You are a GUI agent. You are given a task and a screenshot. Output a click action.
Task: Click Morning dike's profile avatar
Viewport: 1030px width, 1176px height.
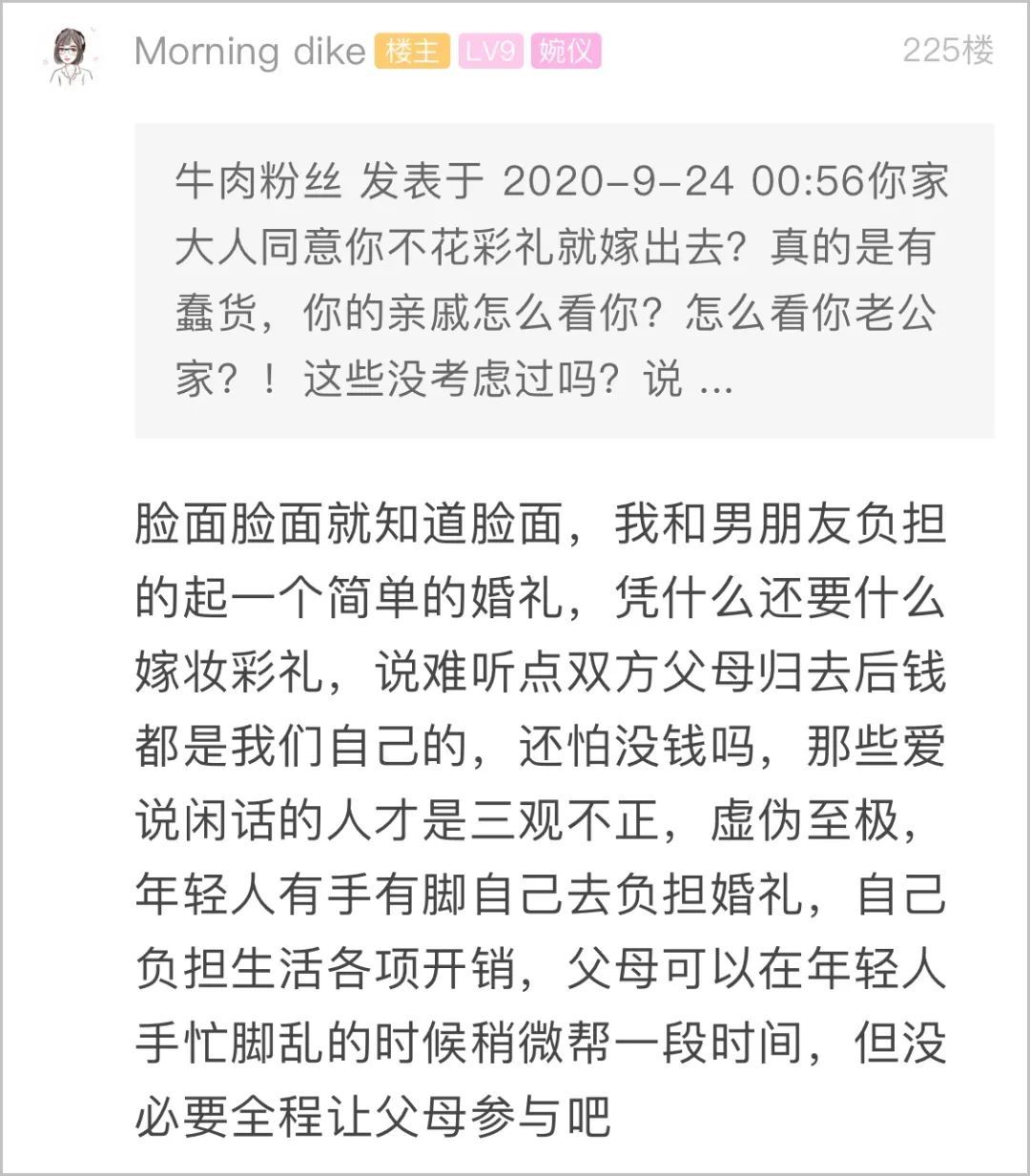(x=69, y=52)
